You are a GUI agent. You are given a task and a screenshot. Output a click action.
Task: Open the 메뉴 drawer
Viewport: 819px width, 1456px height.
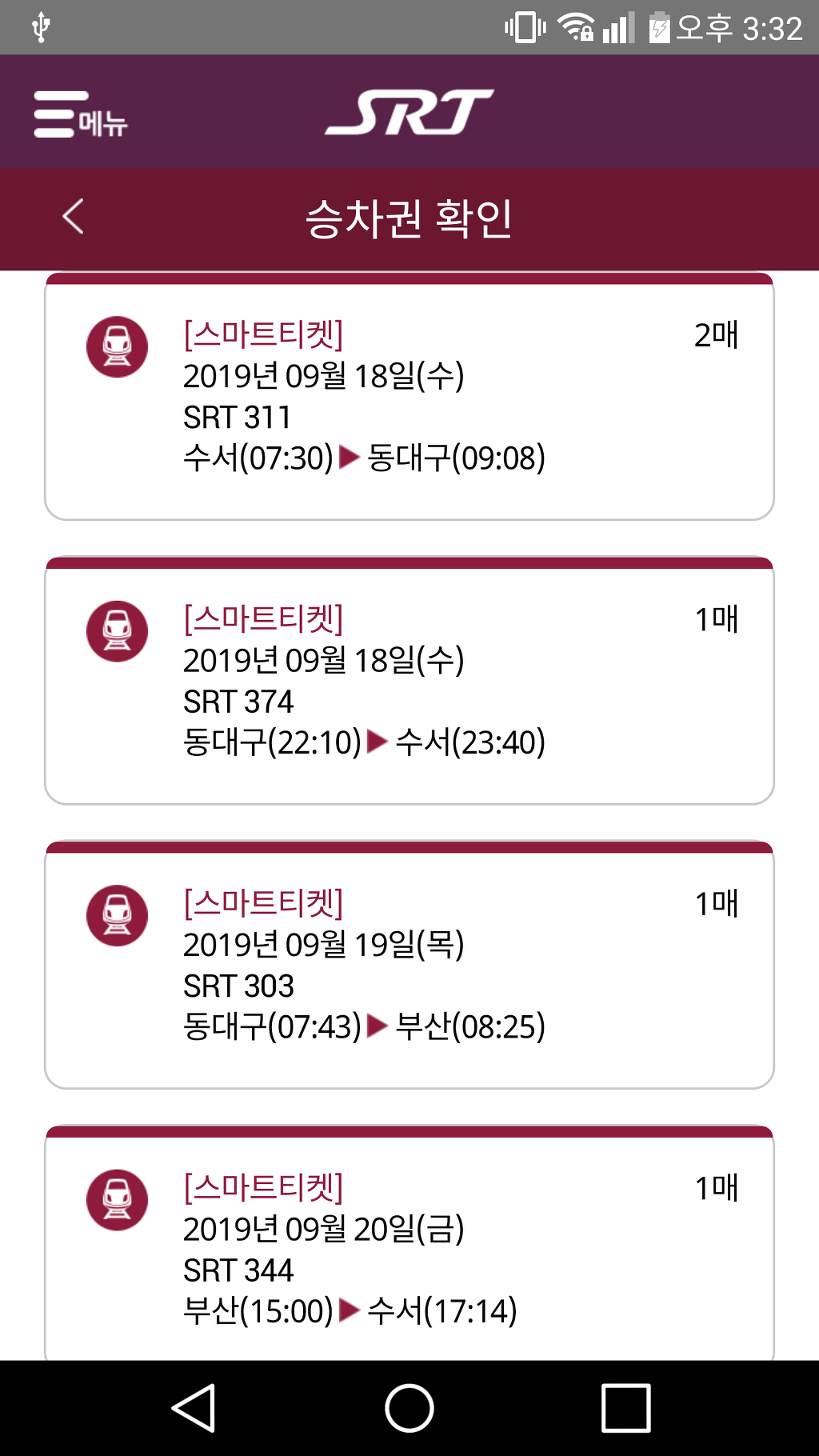80,114
